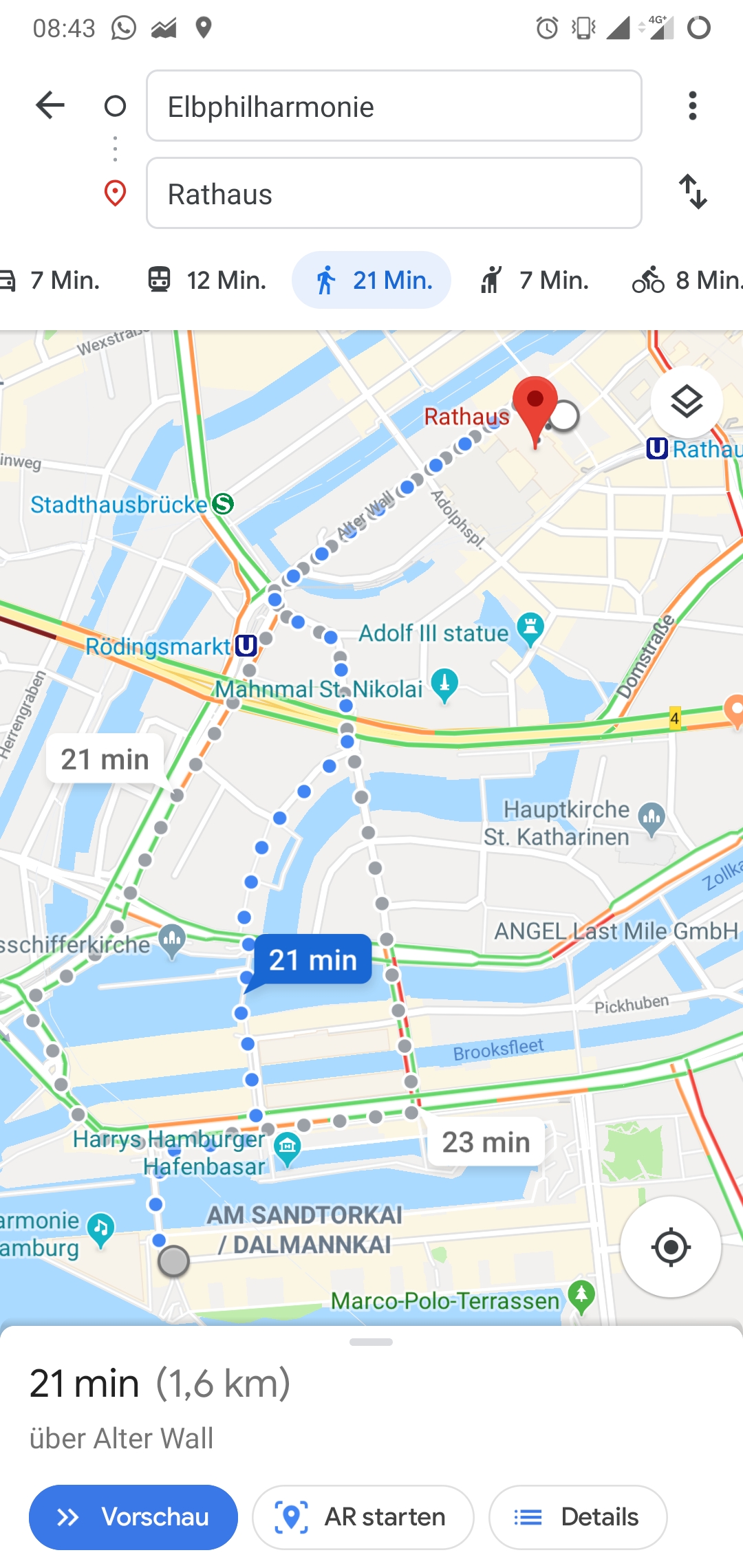
Task: Go back using the arrow icon
Action: tap(50, 106)
